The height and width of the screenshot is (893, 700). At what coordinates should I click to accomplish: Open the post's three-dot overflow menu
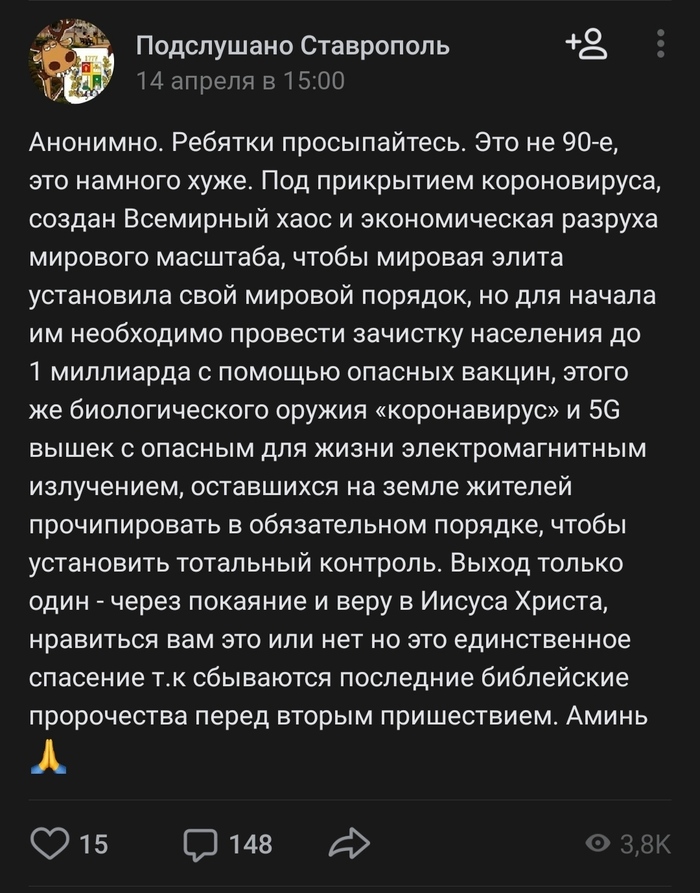[x=660, y=45]
